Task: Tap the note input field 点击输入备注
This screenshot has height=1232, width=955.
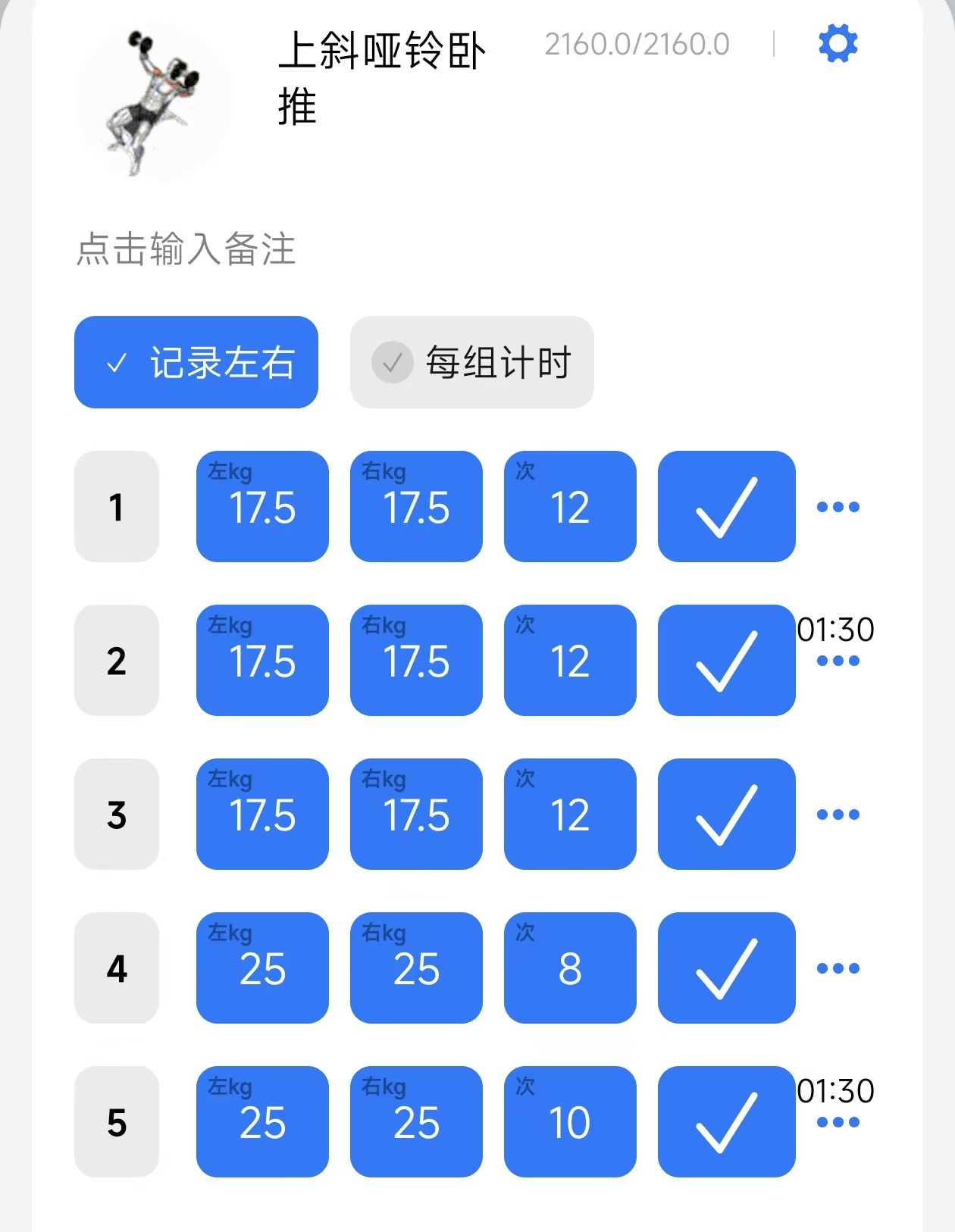Action: 186,249
